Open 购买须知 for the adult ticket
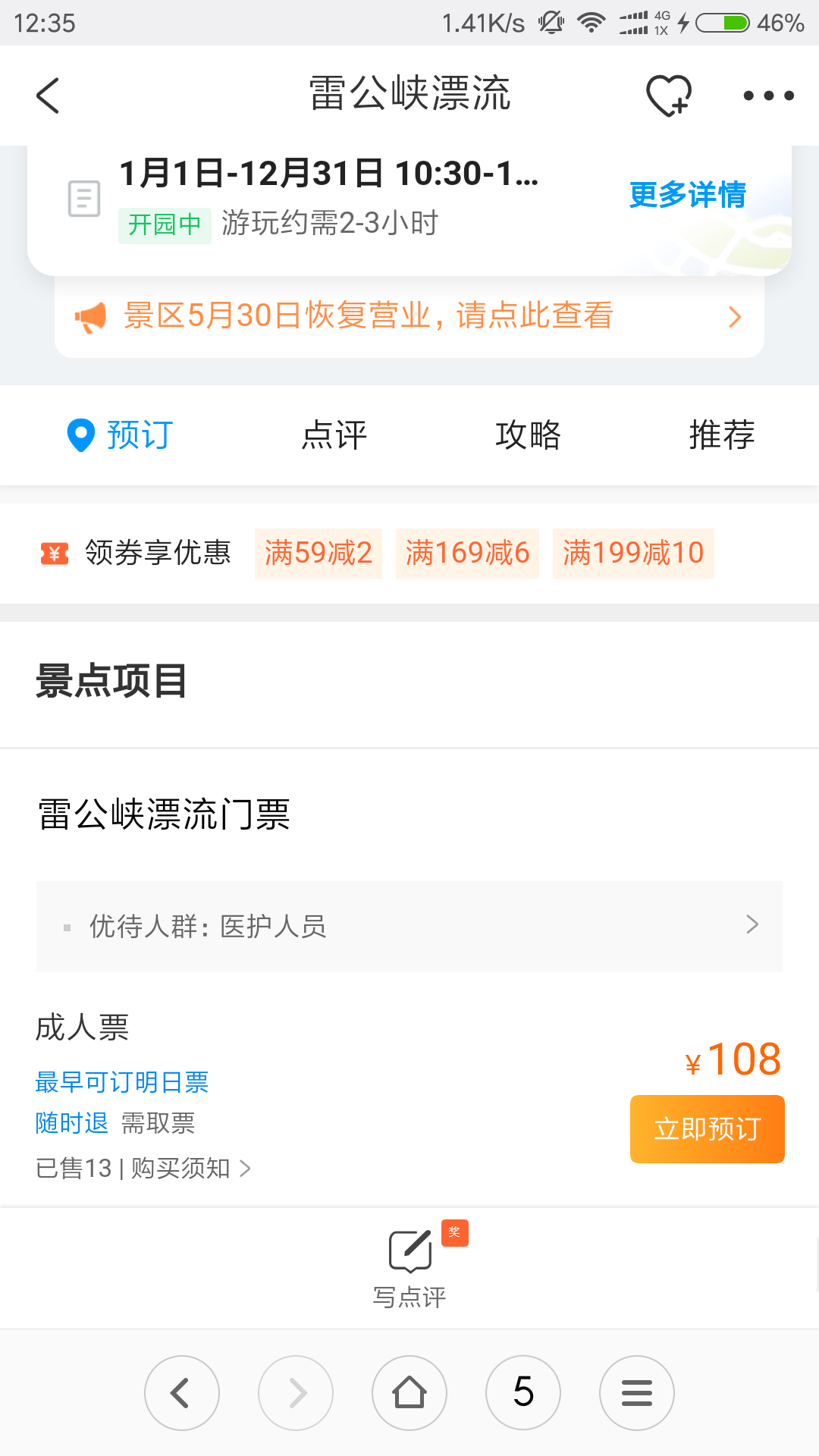The height and width of the screenshot is (1456, 819). 190,1168
